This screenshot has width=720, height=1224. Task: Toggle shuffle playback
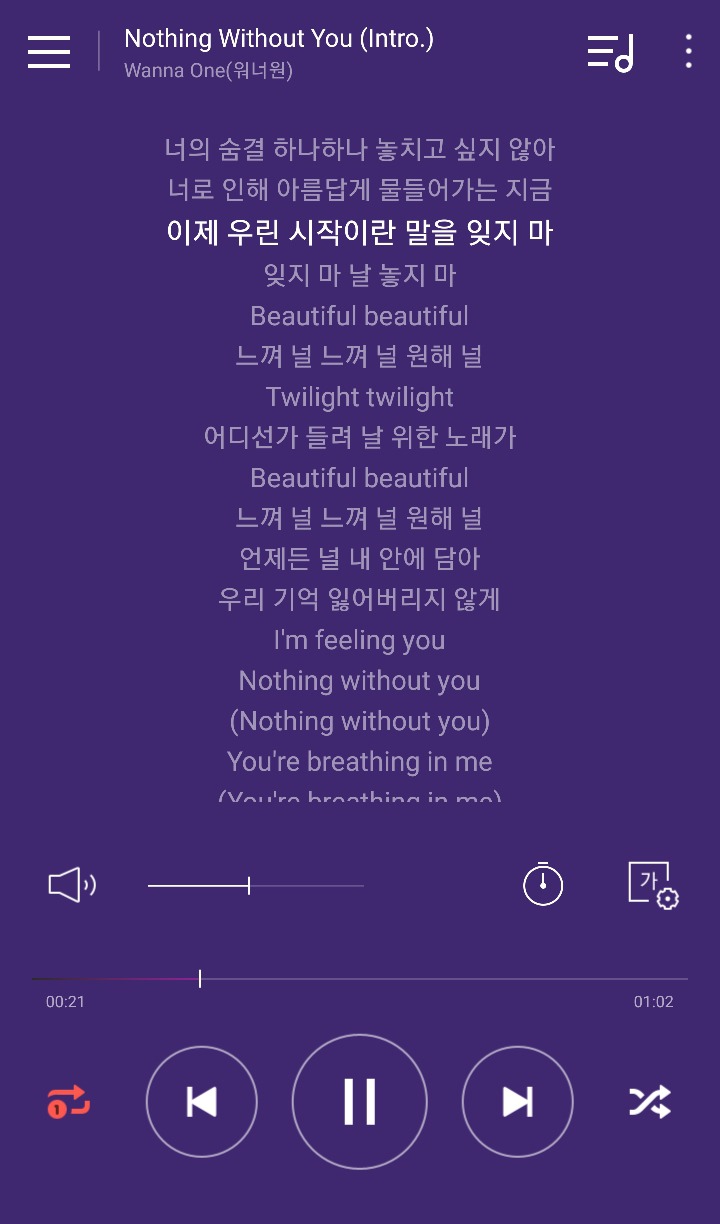[650, 1102]
